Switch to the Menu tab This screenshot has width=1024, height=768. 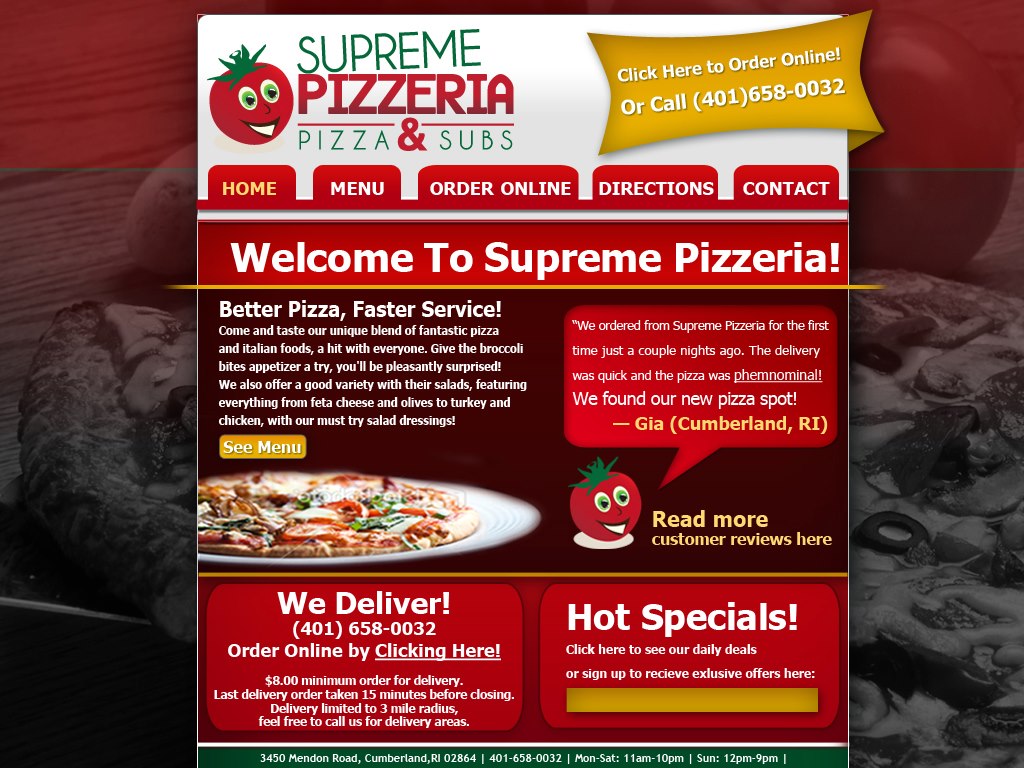[x=357, y=188]
